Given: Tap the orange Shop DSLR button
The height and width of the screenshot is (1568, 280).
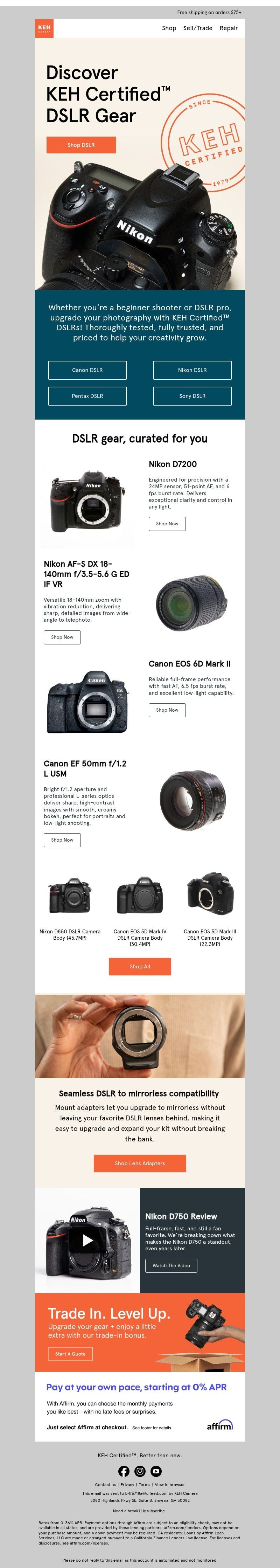Looking at the screenshot, I should 81,145.
